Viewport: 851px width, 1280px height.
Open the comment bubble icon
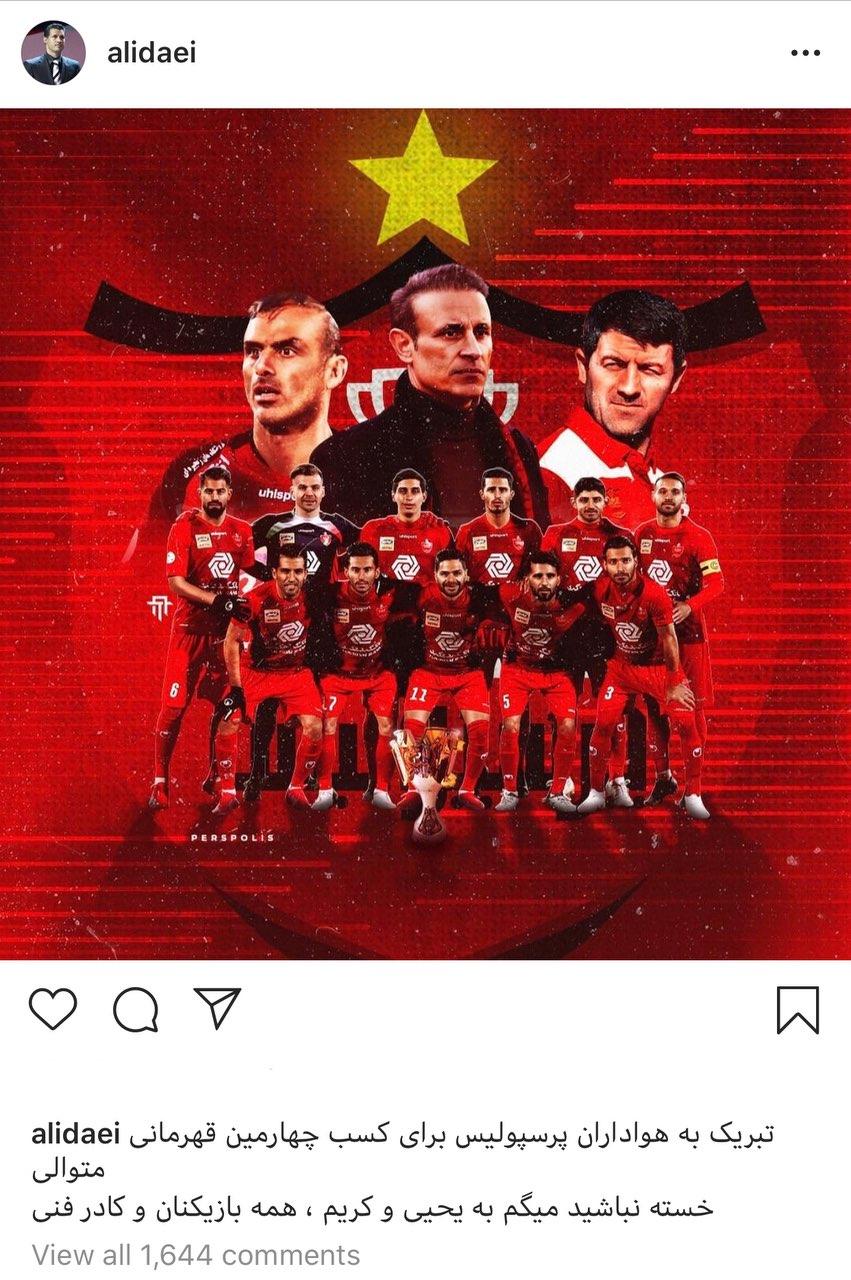[x=135, y=1009]
